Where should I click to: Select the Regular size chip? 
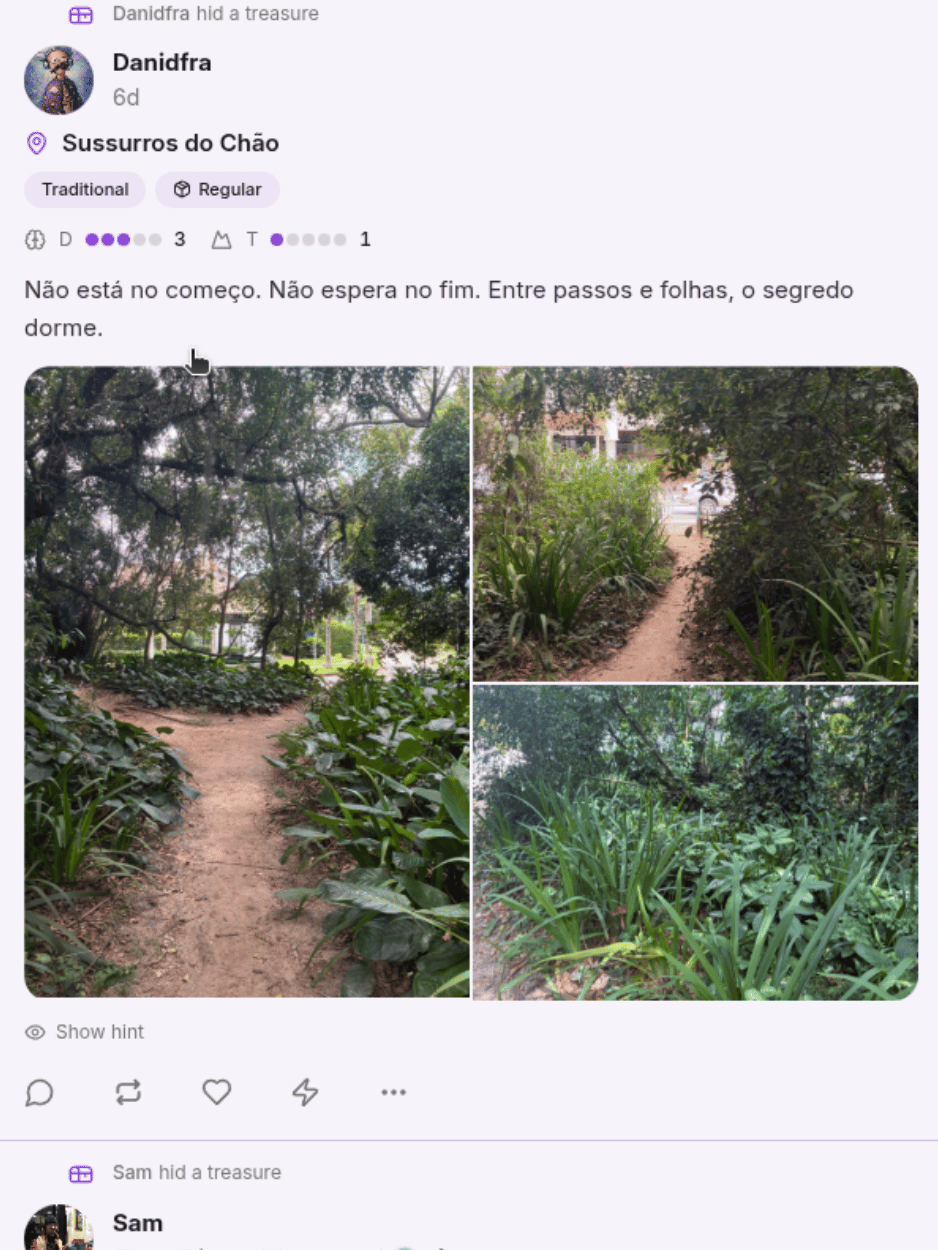point(217,190)
